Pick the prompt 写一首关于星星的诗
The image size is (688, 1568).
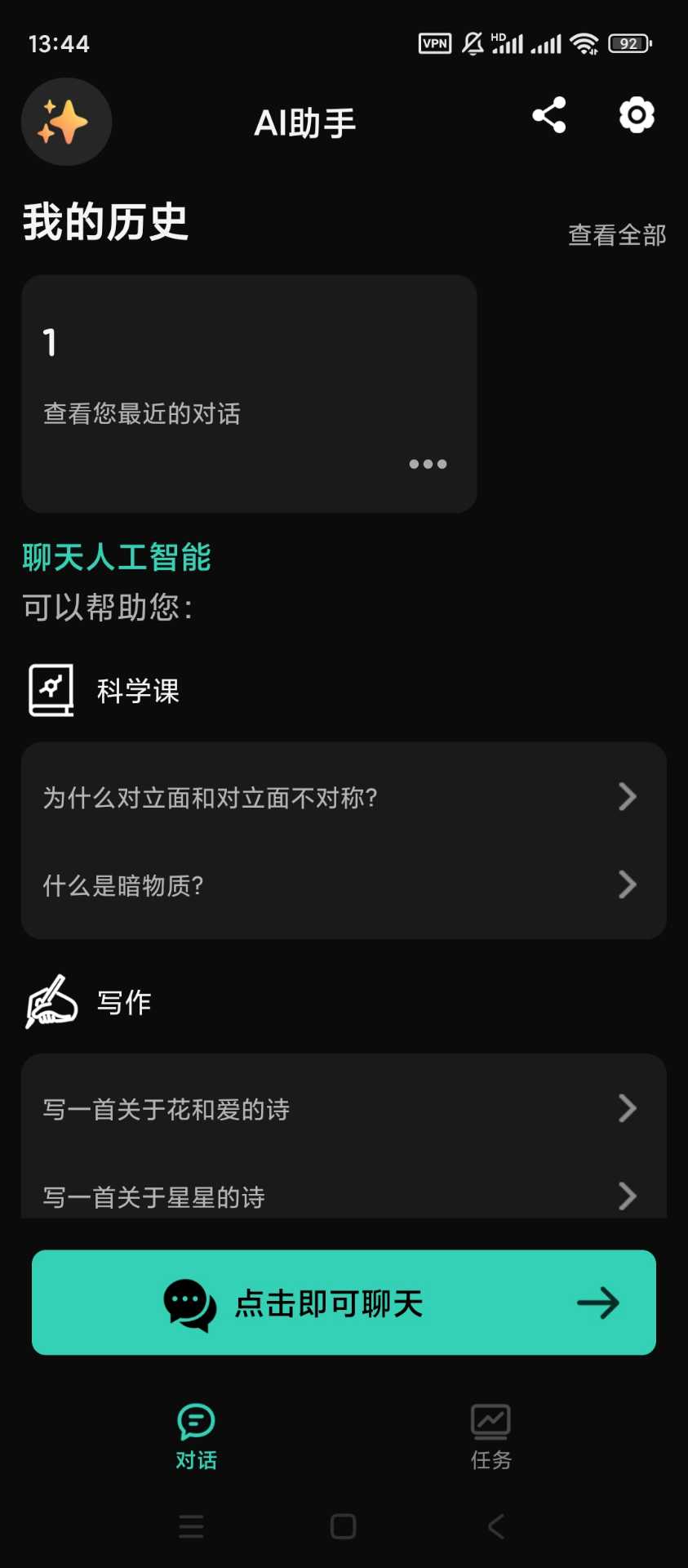(x=344, y=1196)
